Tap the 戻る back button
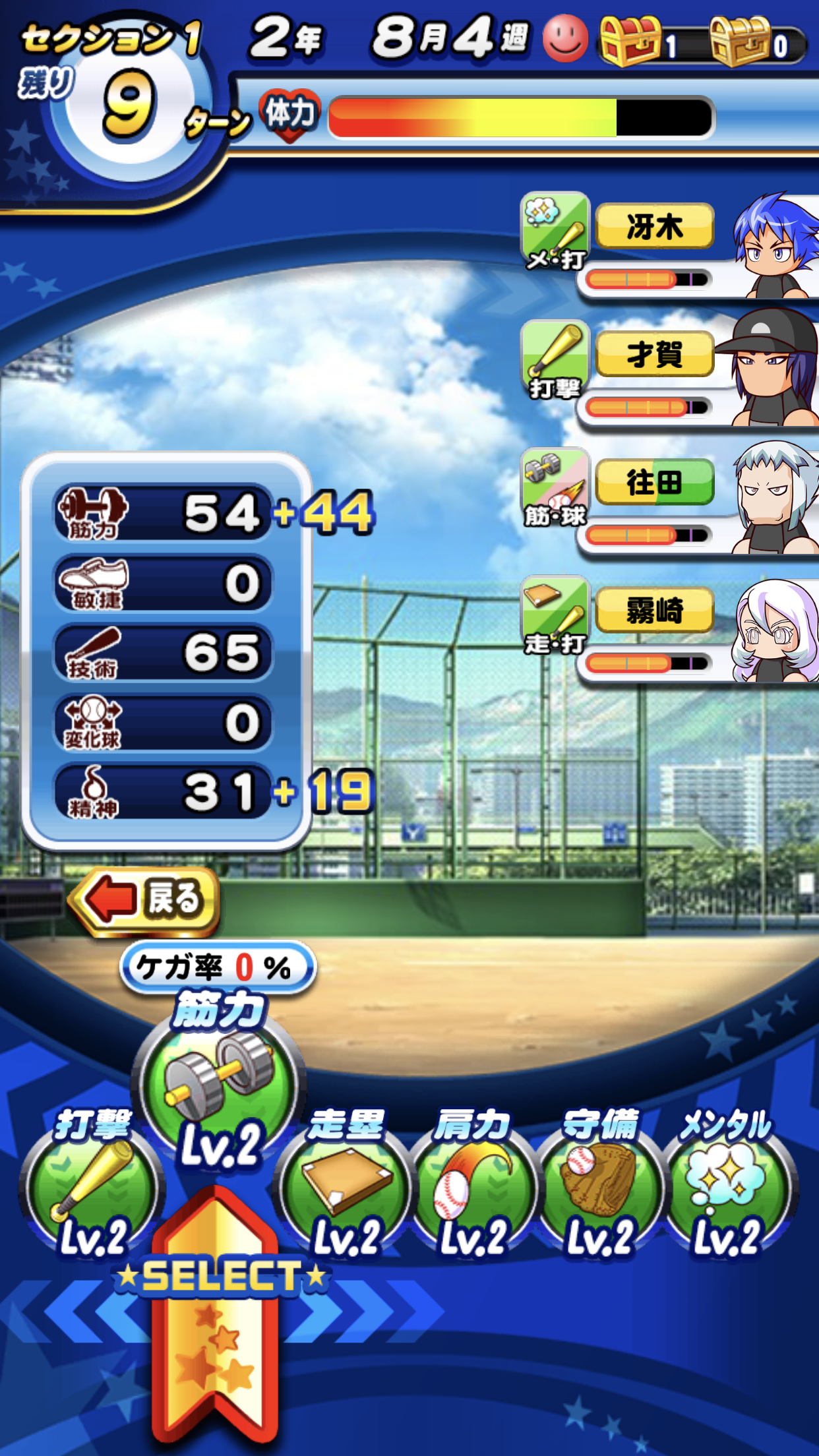Image resolution: width=819 pixels, height=1456 pixels. point(144,899)
